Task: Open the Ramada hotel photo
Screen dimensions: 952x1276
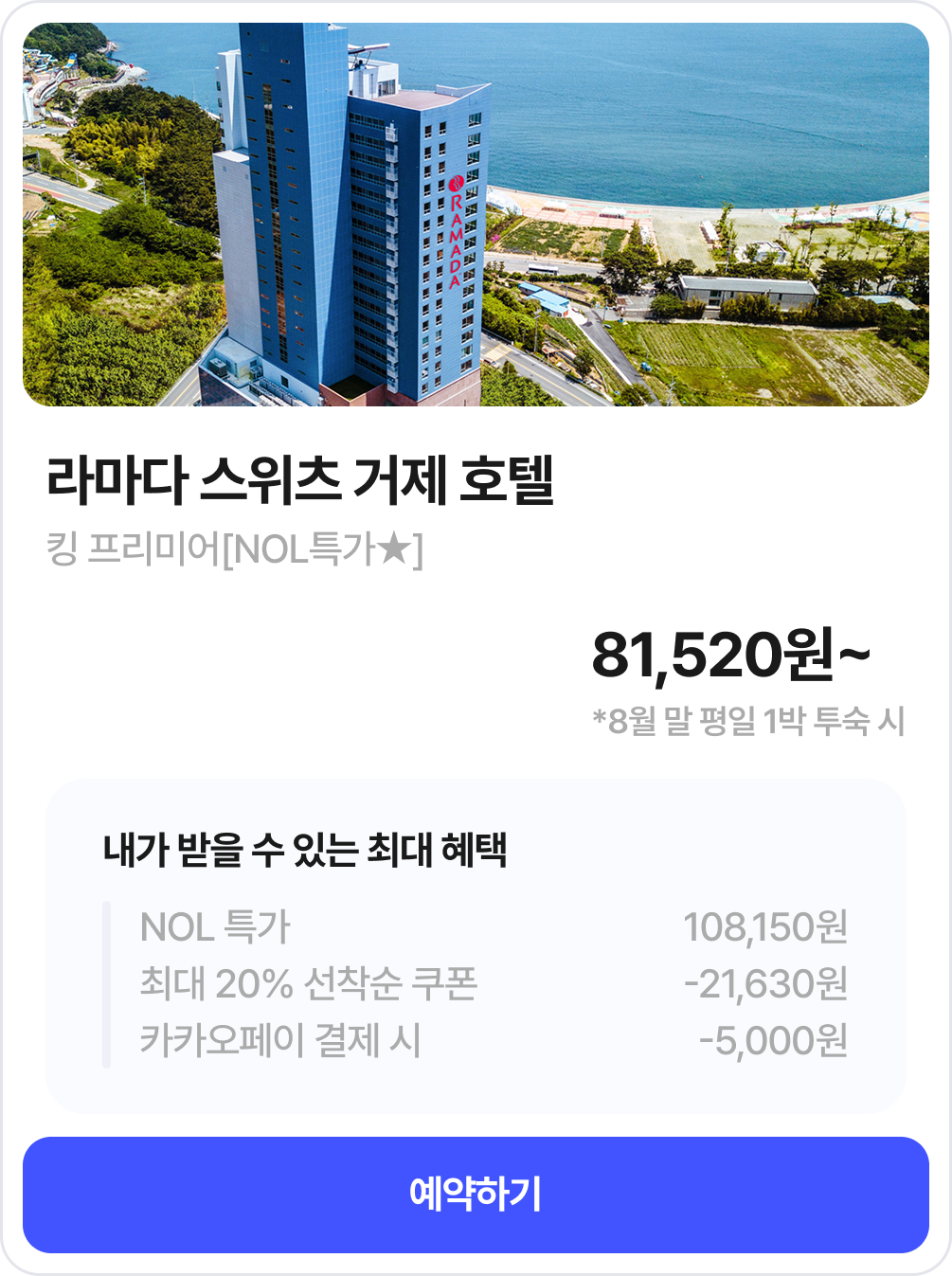Action: coord(476,215)
